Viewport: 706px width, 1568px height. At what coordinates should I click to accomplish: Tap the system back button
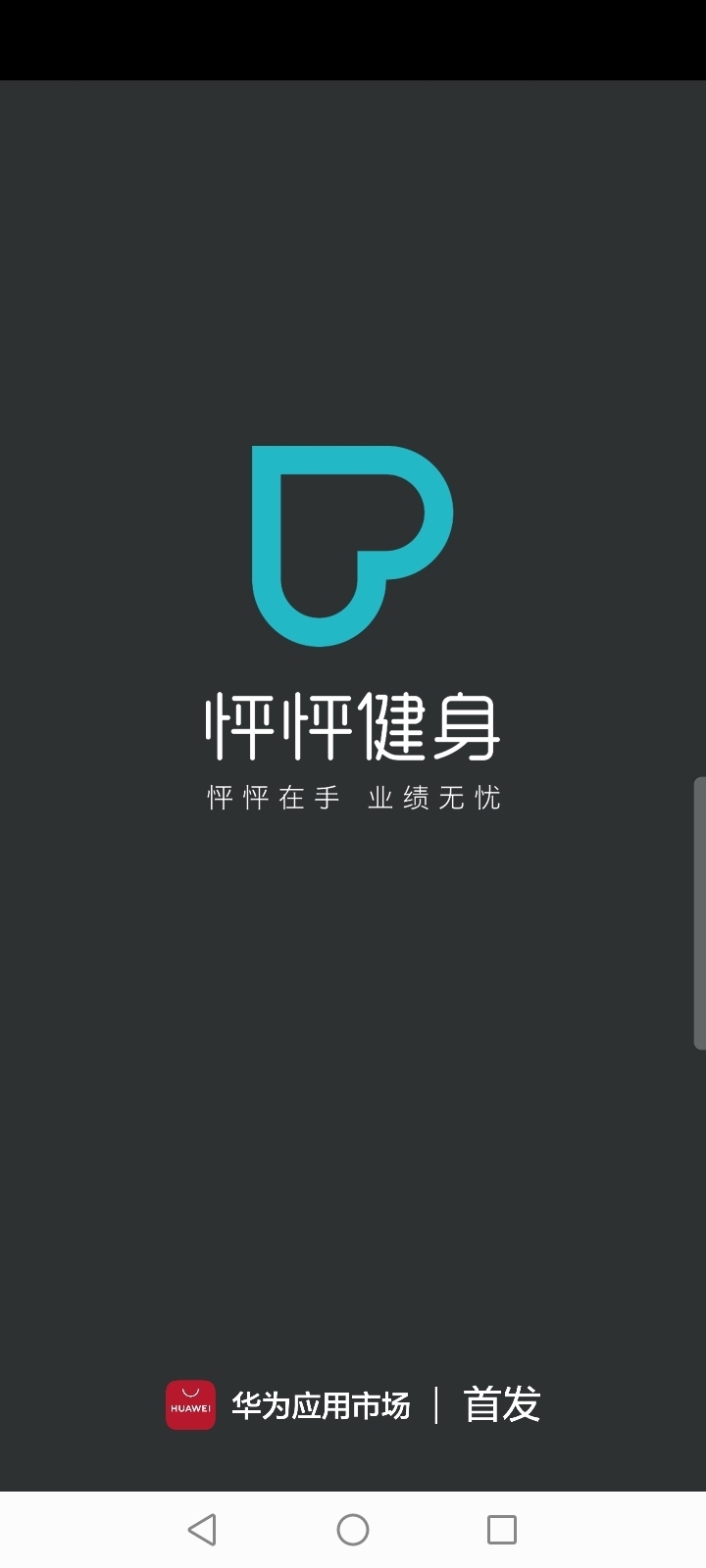pos(202,1530)
